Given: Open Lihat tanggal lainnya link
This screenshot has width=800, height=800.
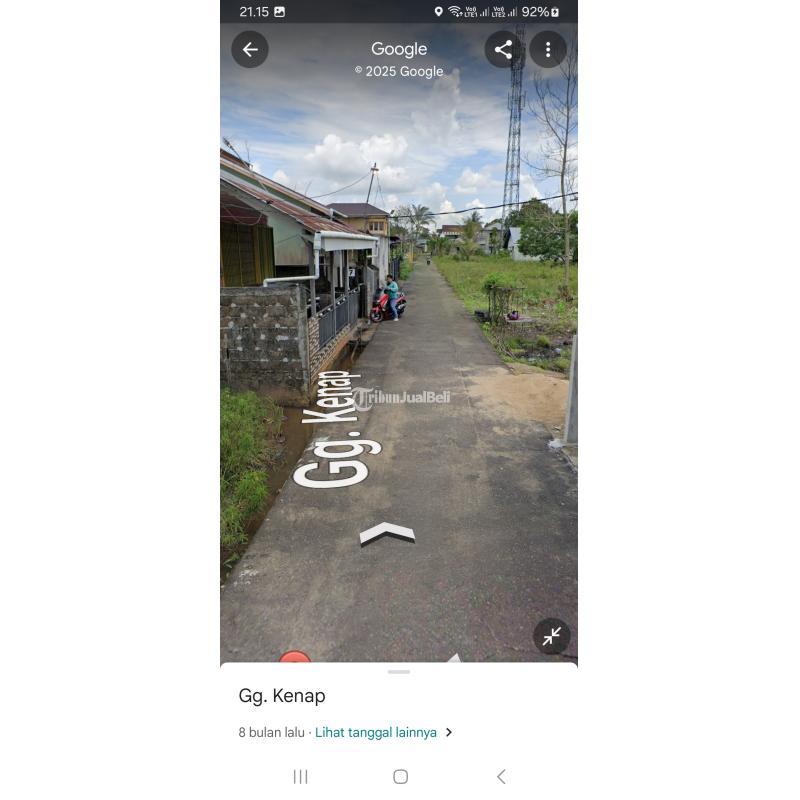Looking at the screenshot, I should [x=376, y=732].
